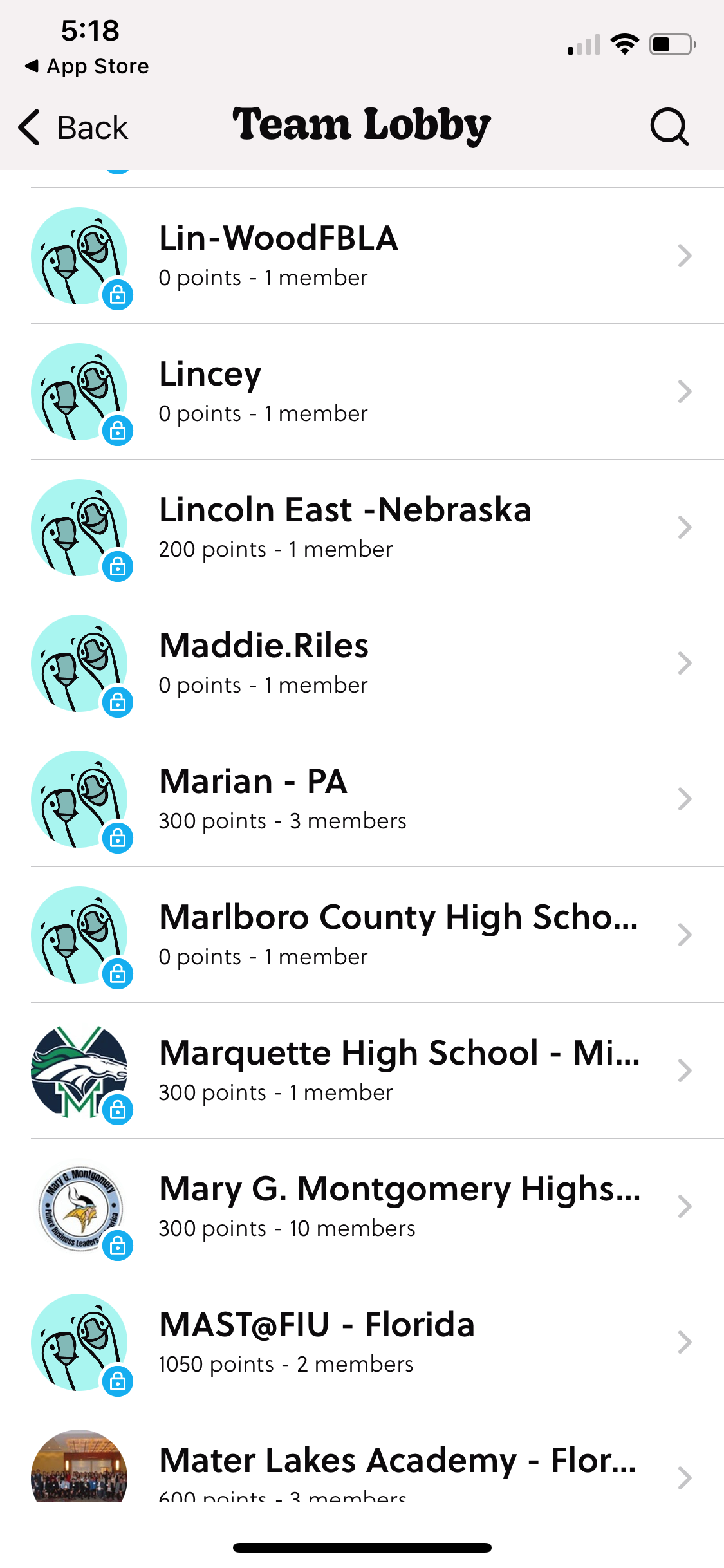
Task: Go back from Team Lobby
Action: 73,127
